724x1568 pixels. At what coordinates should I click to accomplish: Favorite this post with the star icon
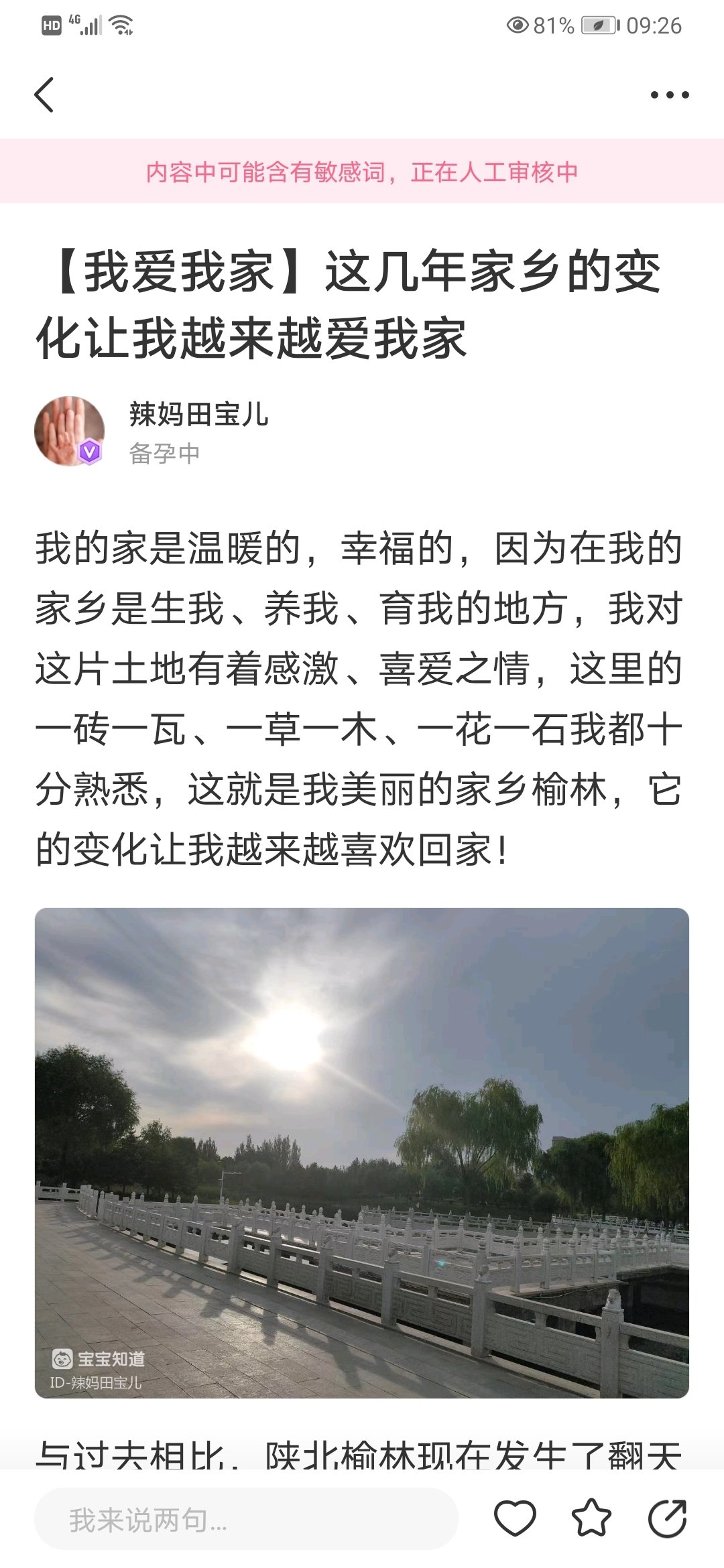(591, 1518)
